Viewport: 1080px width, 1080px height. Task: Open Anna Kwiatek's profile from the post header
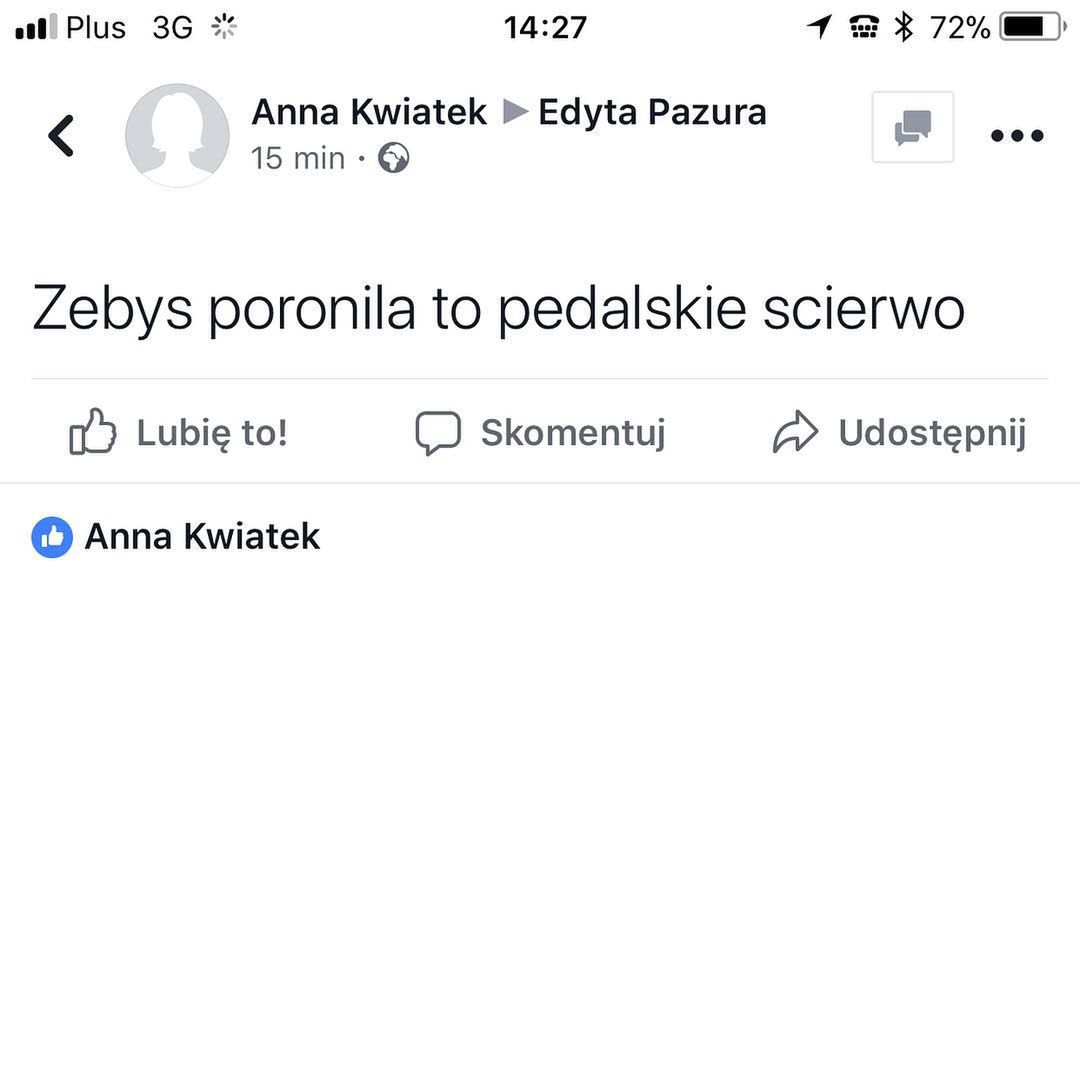pyautogui.click(x=369, y=112)
